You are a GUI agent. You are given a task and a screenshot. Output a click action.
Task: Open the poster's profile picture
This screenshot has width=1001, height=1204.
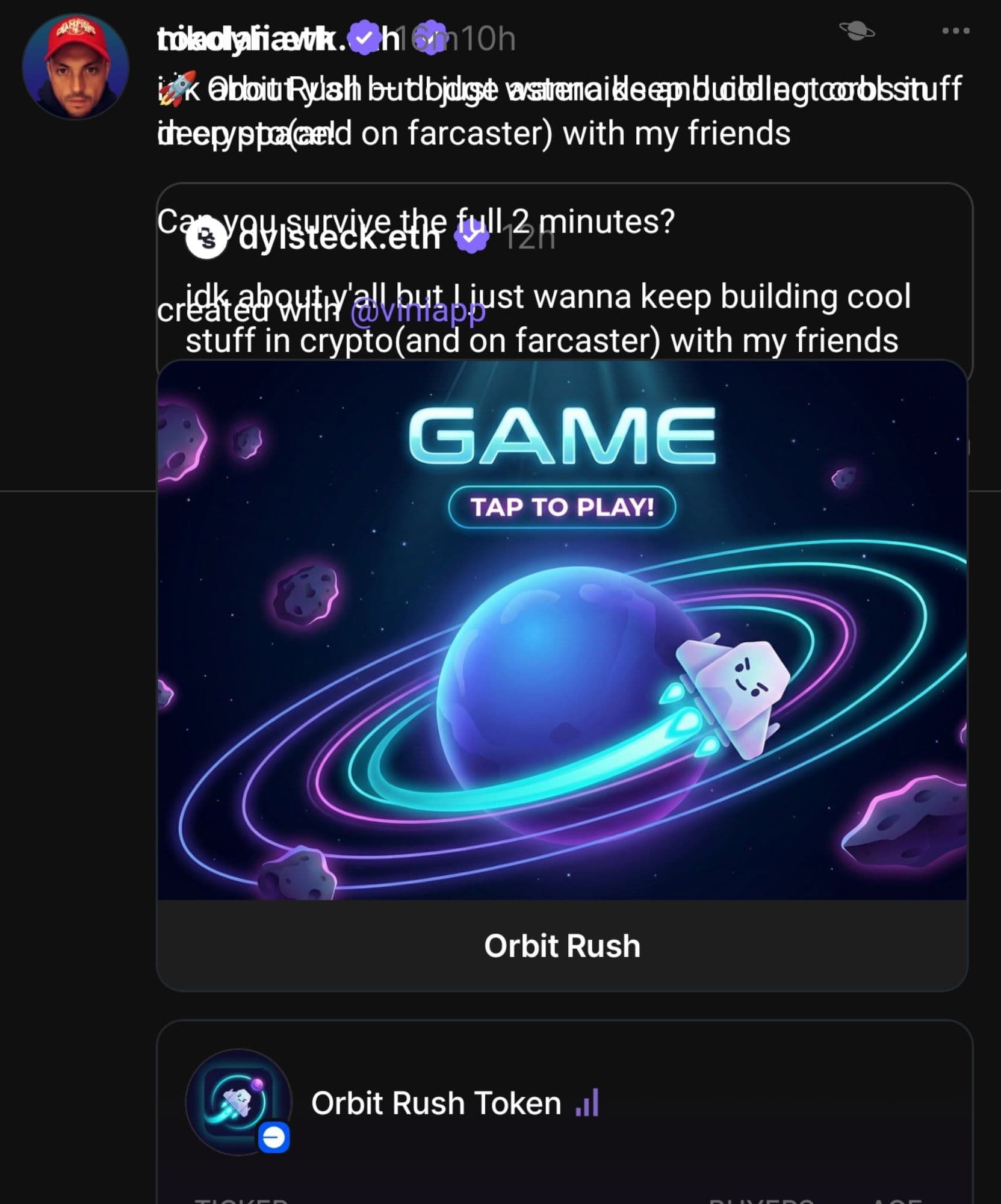(x=75, y=67)
